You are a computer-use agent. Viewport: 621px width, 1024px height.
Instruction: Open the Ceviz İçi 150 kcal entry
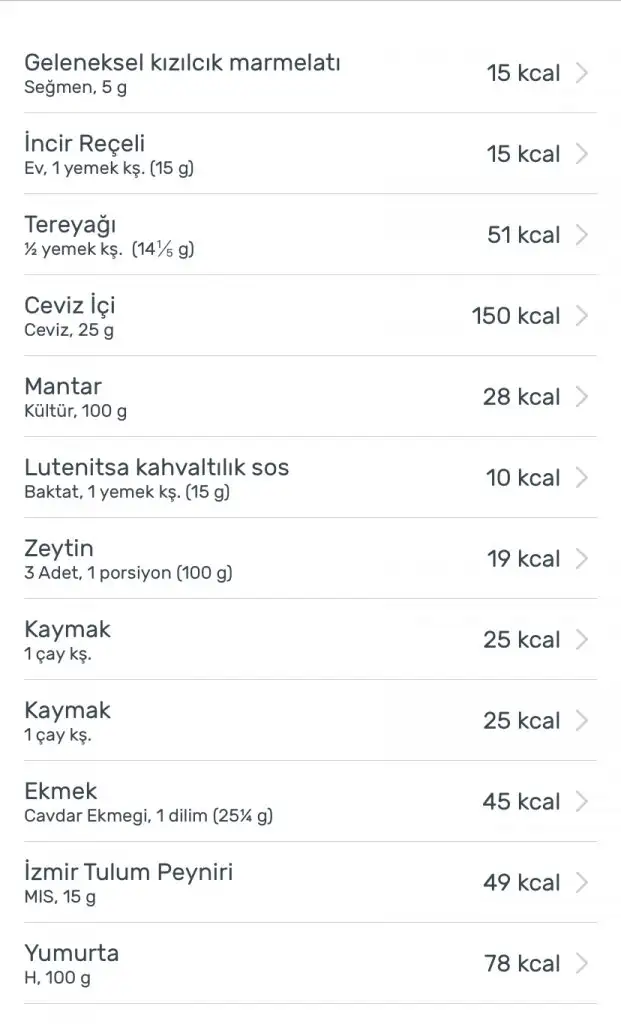point(310,316)
